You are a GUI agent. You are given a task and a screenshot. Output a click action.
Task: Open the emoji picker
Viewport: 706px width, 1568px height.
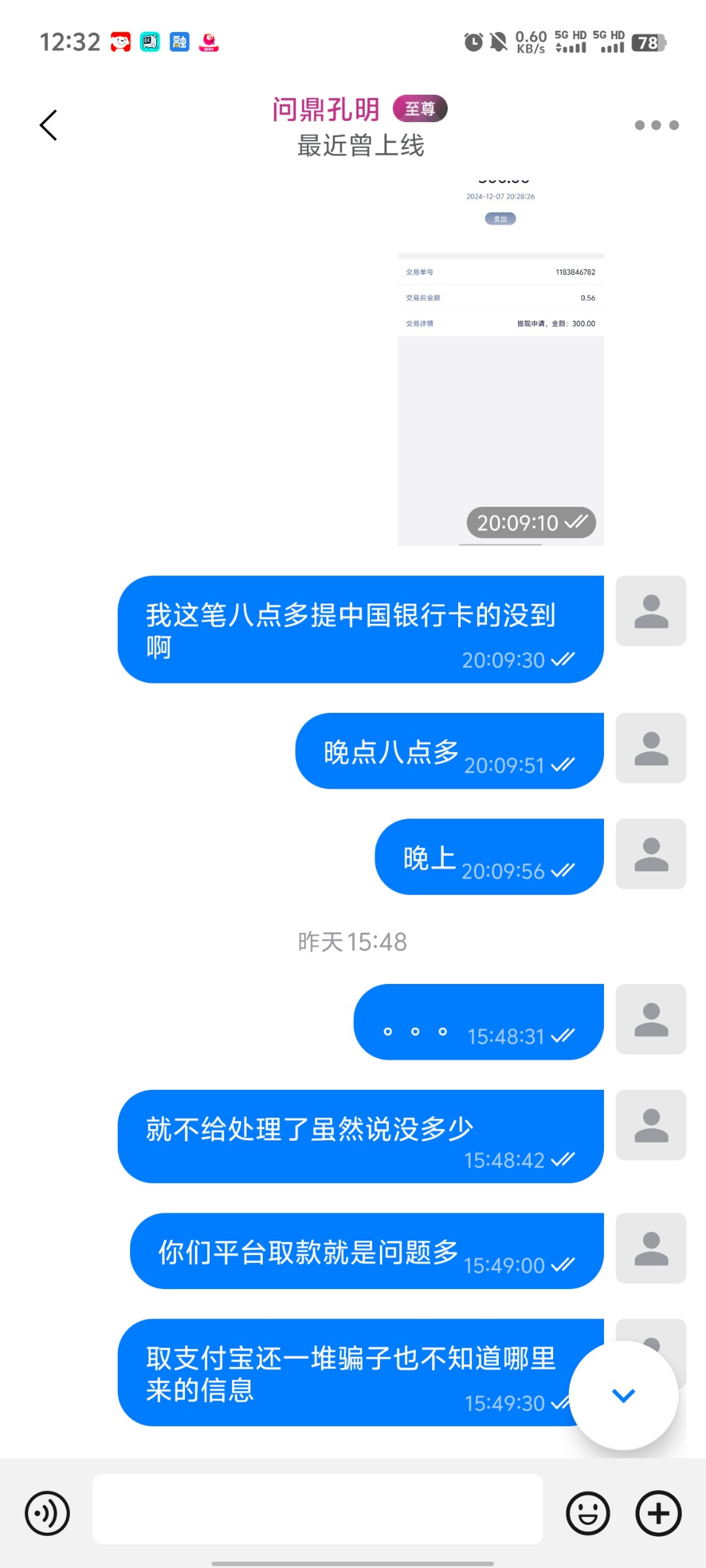click(x=588, y=1513)
